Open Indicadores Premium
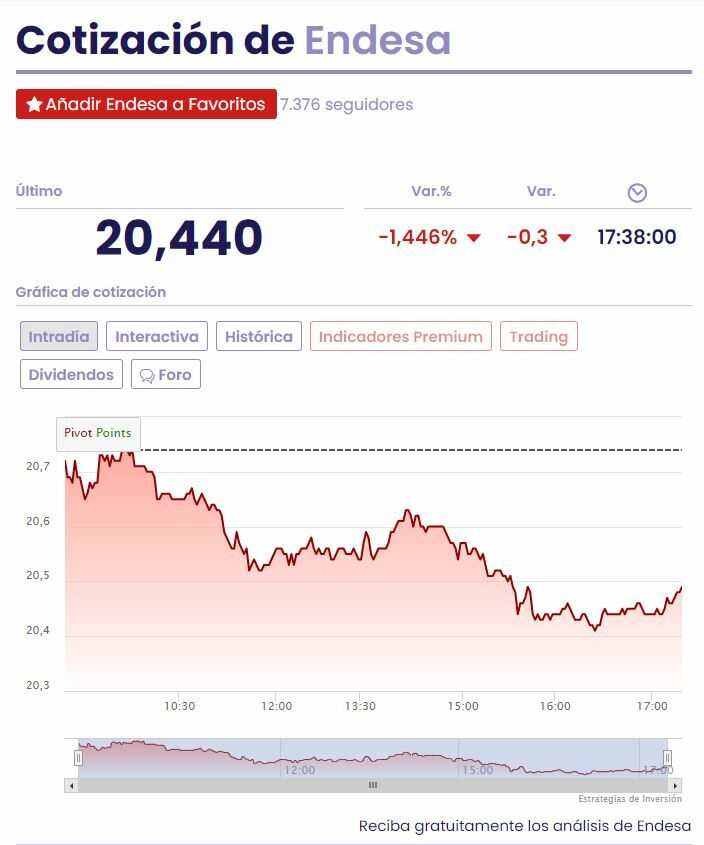The width and height of the screenshot is (704, 845). coord(400,336)
